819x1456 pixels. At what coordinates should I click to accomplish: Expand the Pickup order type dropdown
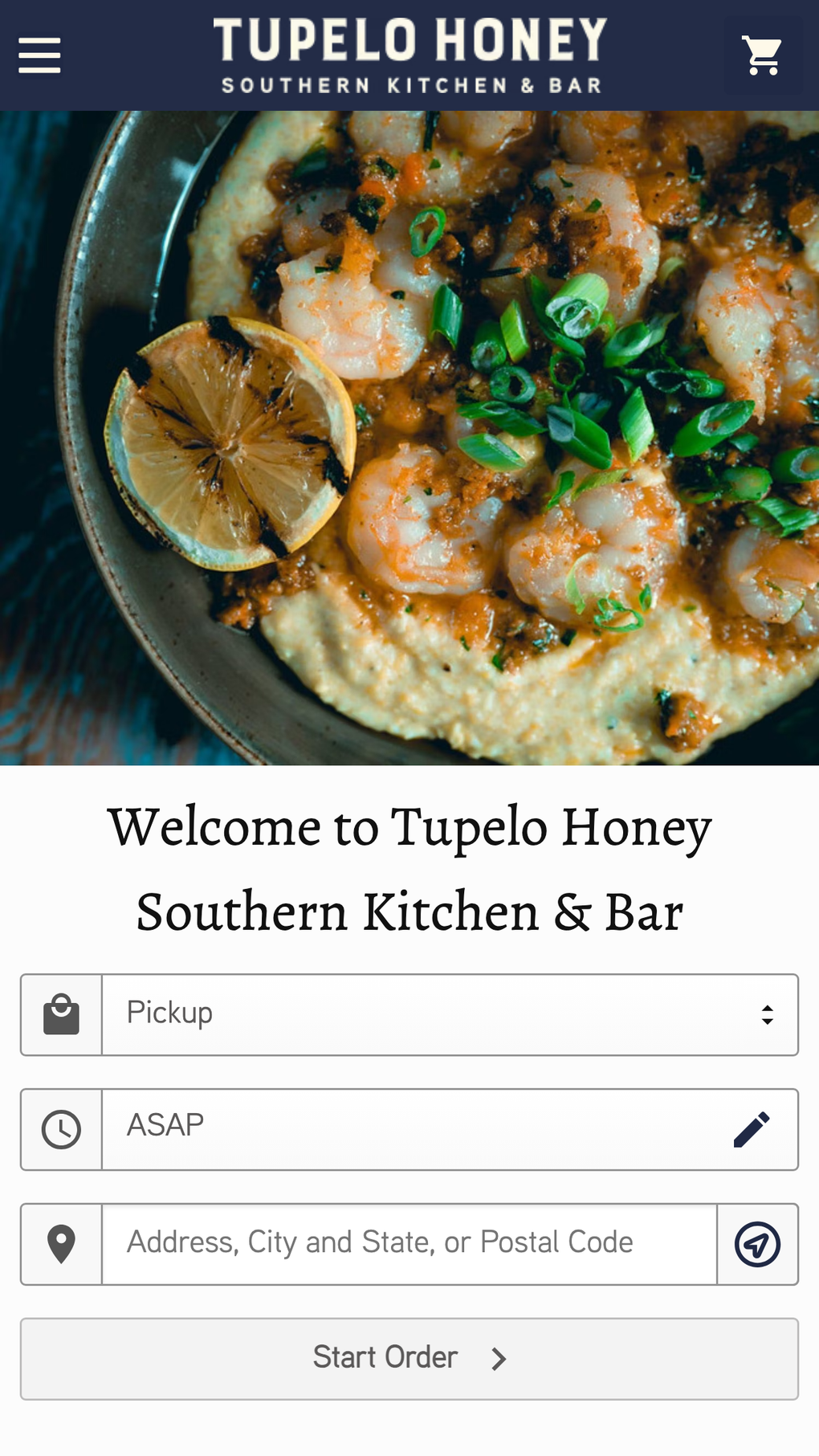tap(450, 1014)
